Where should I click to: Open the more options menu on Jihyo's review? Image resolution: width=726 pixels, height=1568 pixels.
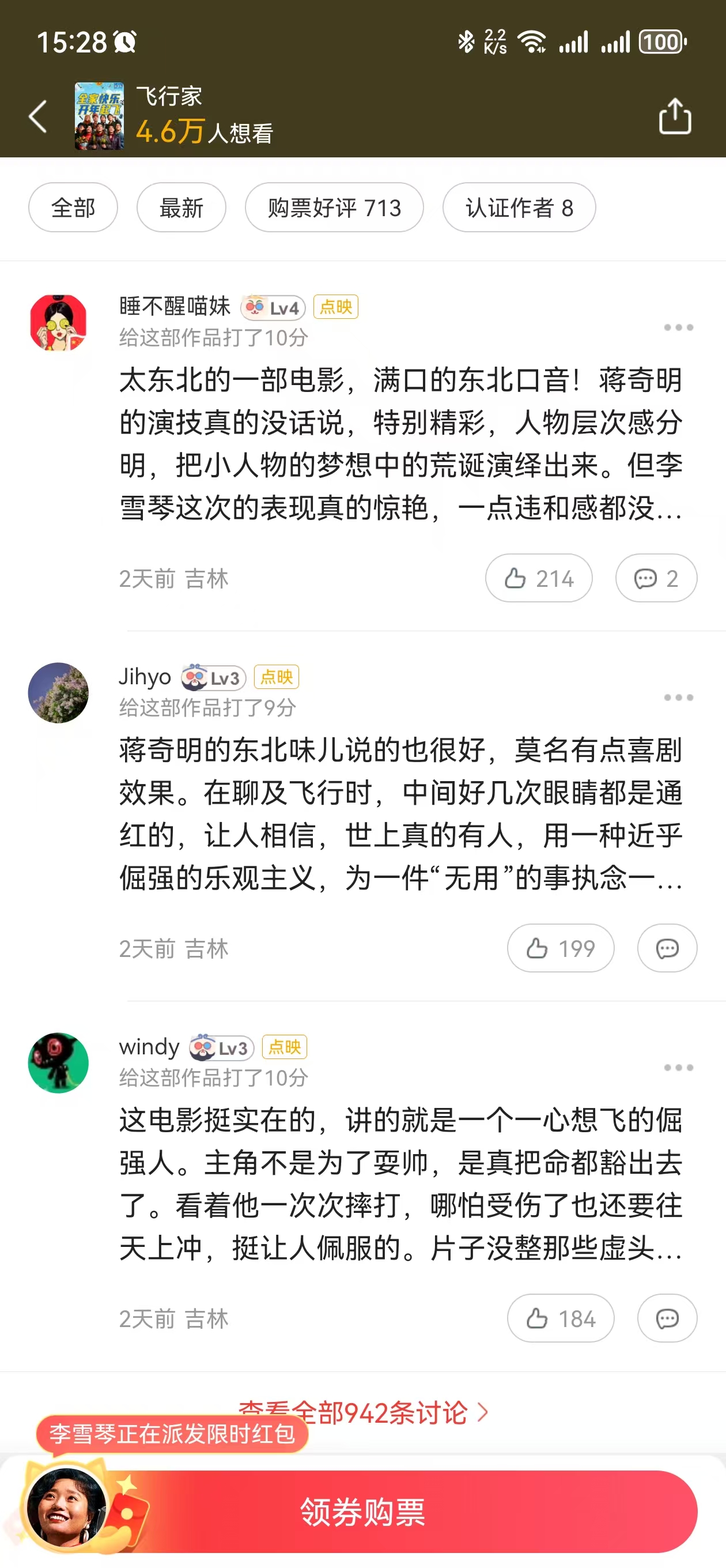678,698
